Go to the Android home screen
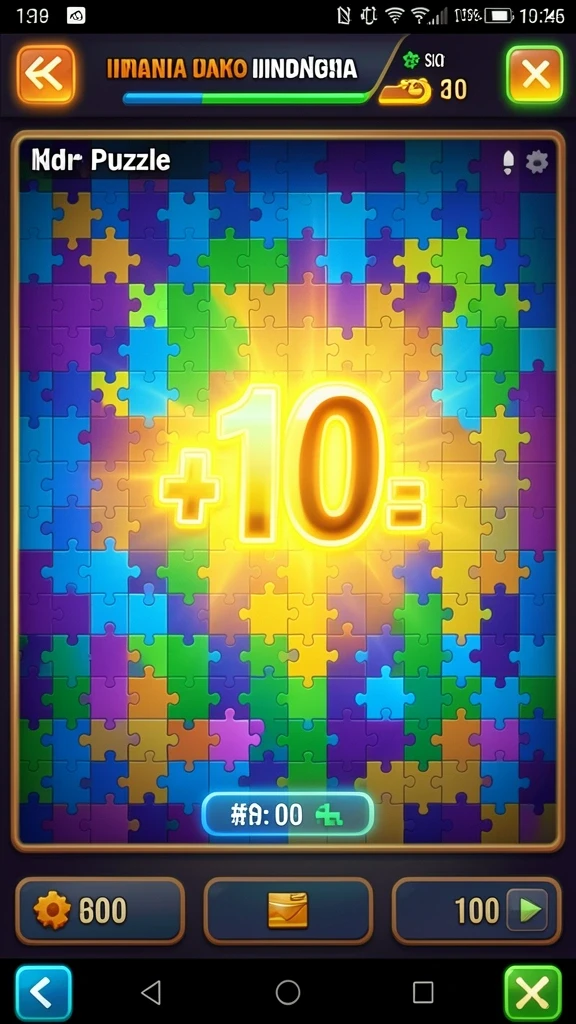 [x=287, y=993]
